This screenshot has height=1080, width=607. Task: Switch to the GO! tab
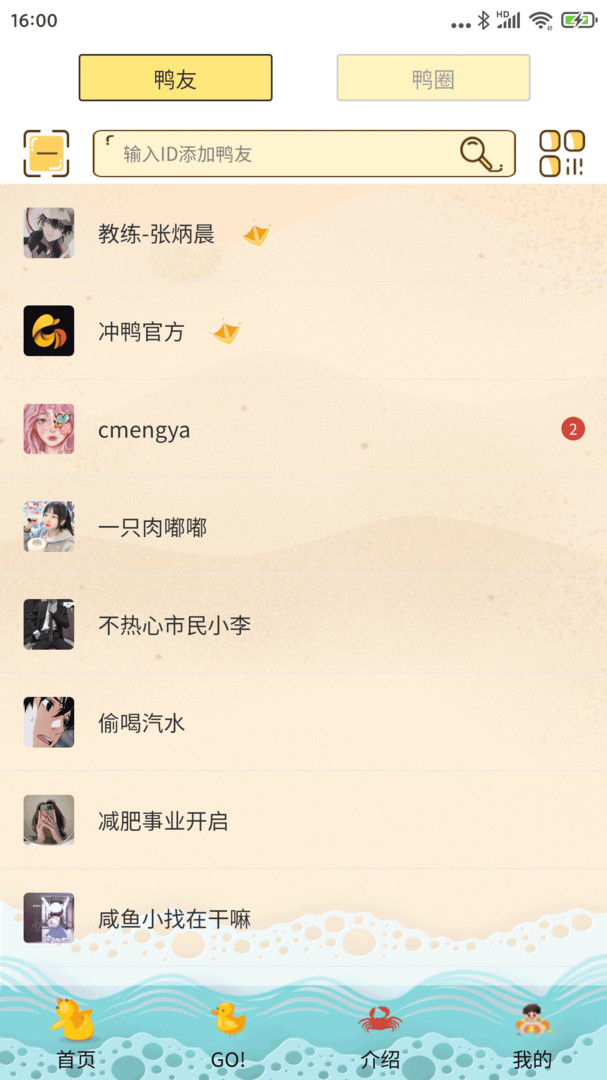[228, 1035]
